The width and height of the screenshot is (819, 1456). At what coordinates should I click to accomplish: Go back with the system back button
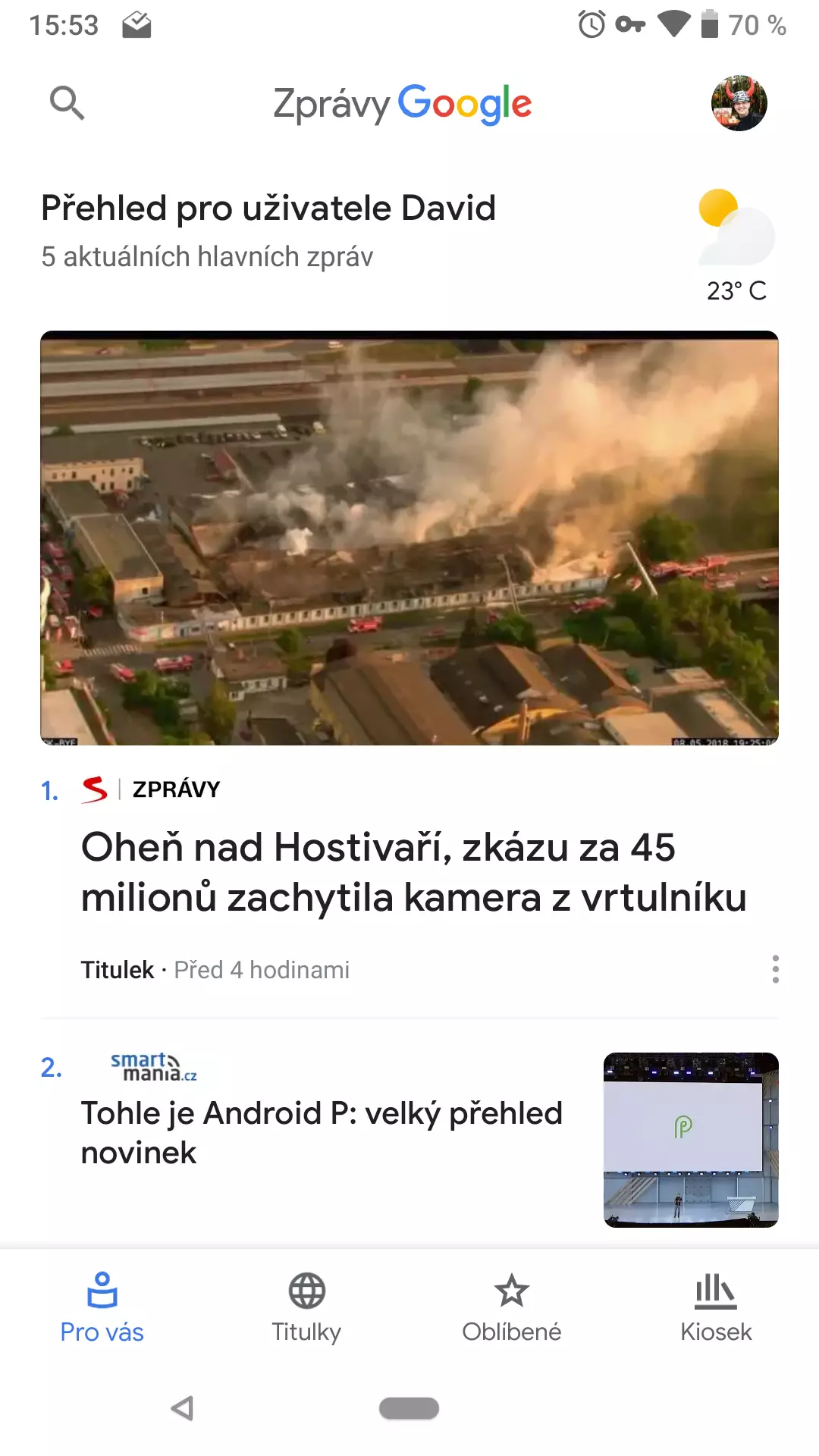182,1408
